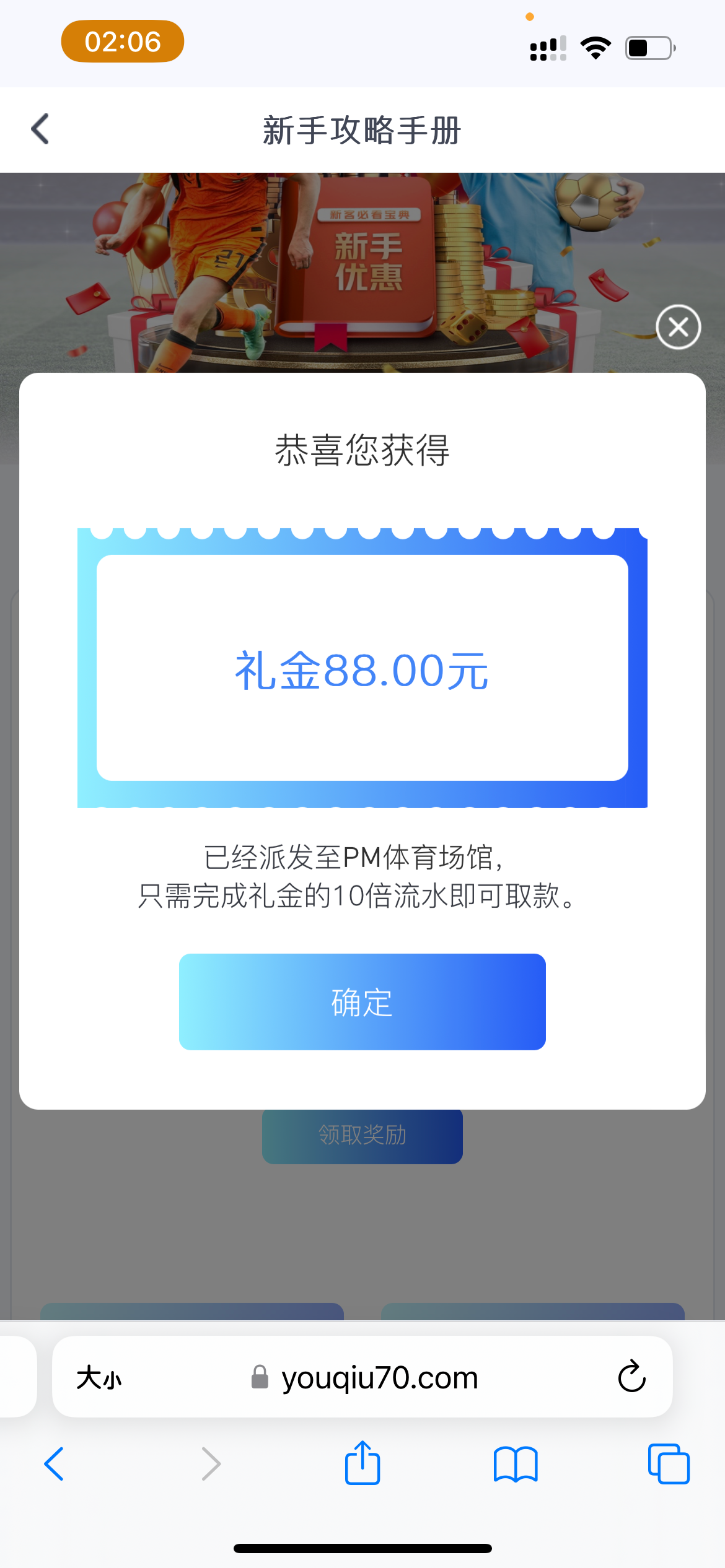Share this page via Safari
Image resolution: width=725 pixels, height=1568 pixels.
click(362, 1463)
